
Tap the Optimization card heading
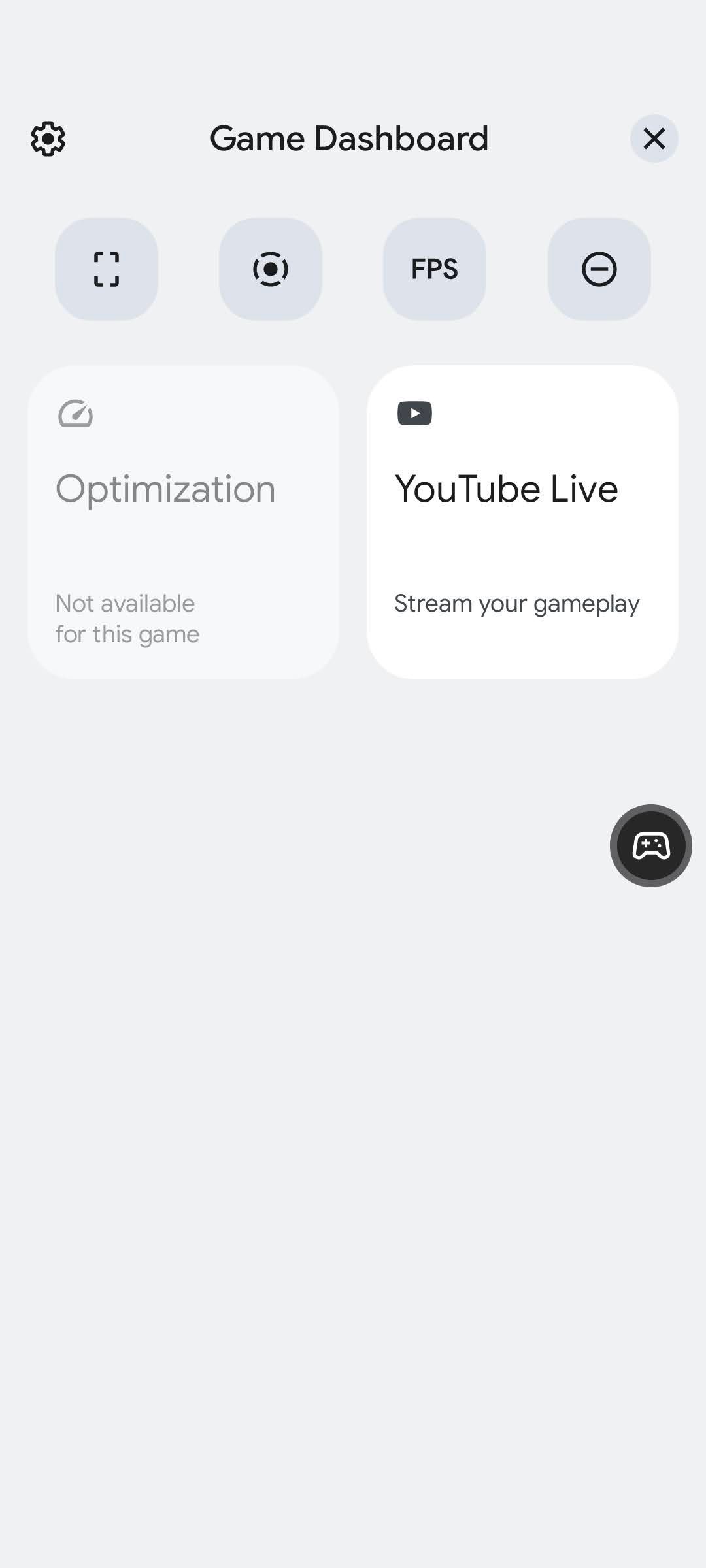(x=165, y=488)
